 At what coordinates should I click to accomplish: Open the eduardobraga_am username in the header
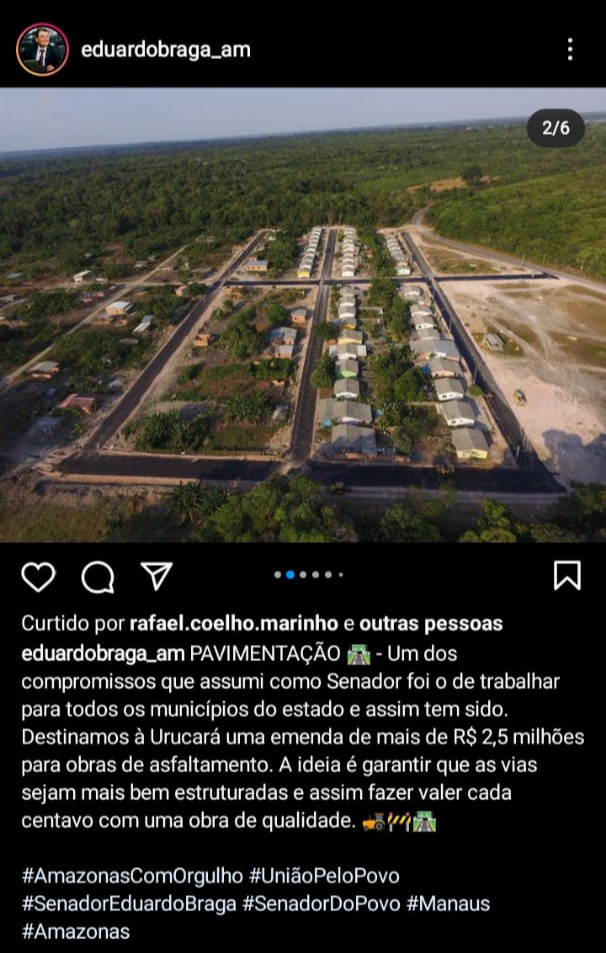(165, 49)
